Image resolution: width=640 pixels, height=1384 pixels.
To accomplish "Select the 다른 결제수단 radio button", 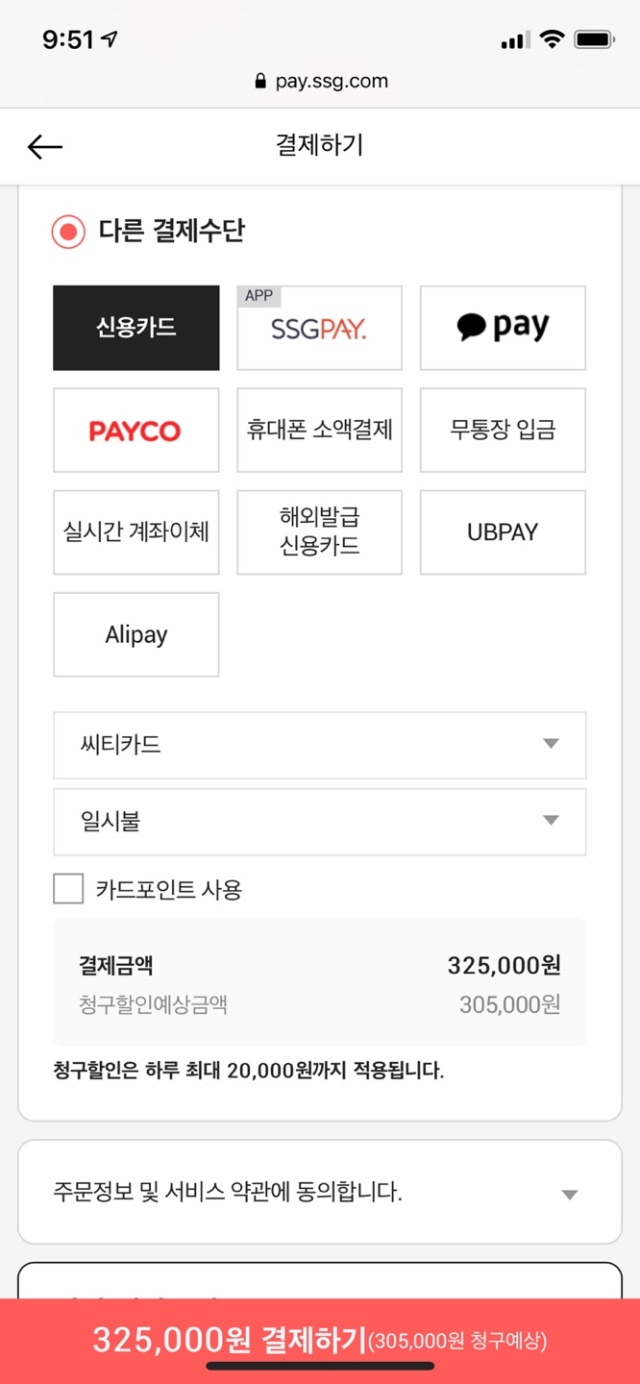I will 68,232.
